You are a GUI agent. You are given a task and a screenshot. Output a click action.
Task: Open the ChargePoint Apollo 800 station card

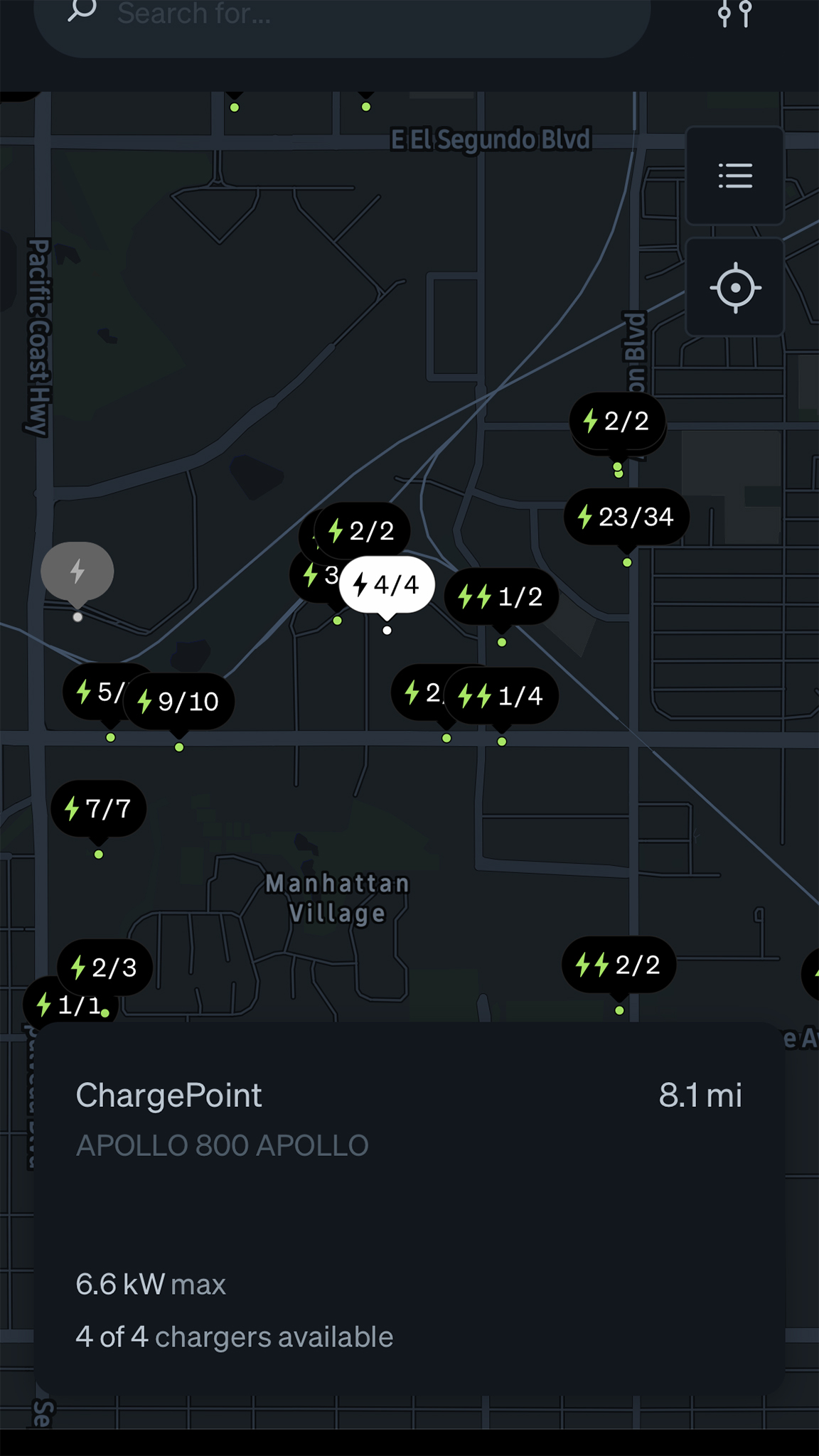[x=409, y=1209]
